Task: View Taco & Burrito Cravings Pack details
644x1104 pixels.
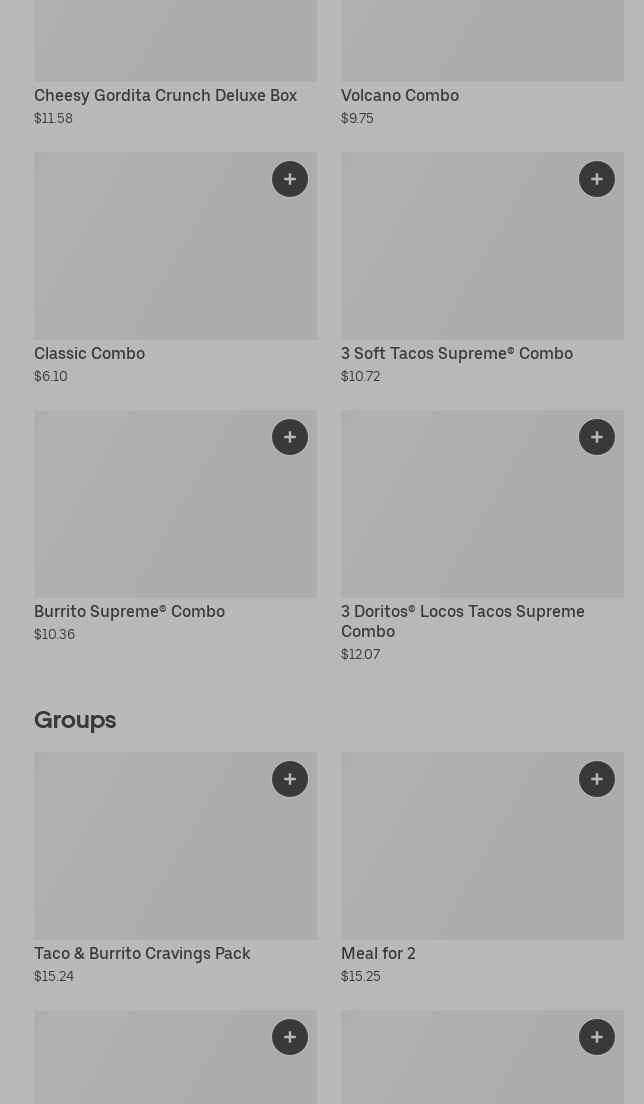Action: click(x=175, y=869)
